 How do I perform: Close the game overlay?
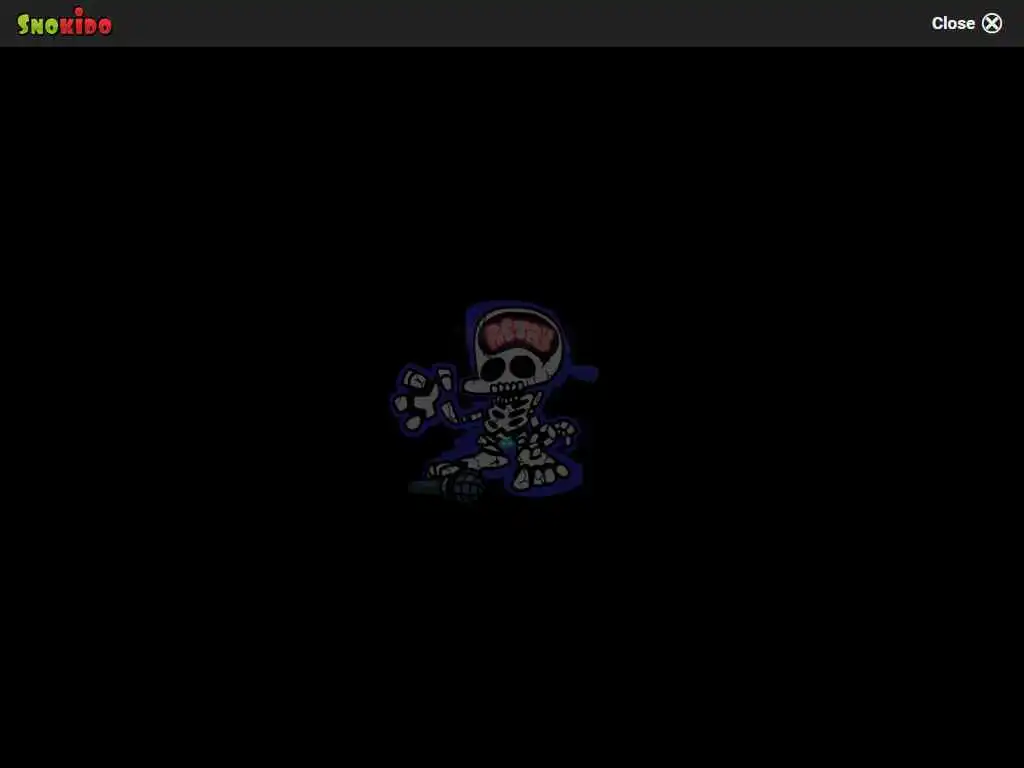point(966,23)
